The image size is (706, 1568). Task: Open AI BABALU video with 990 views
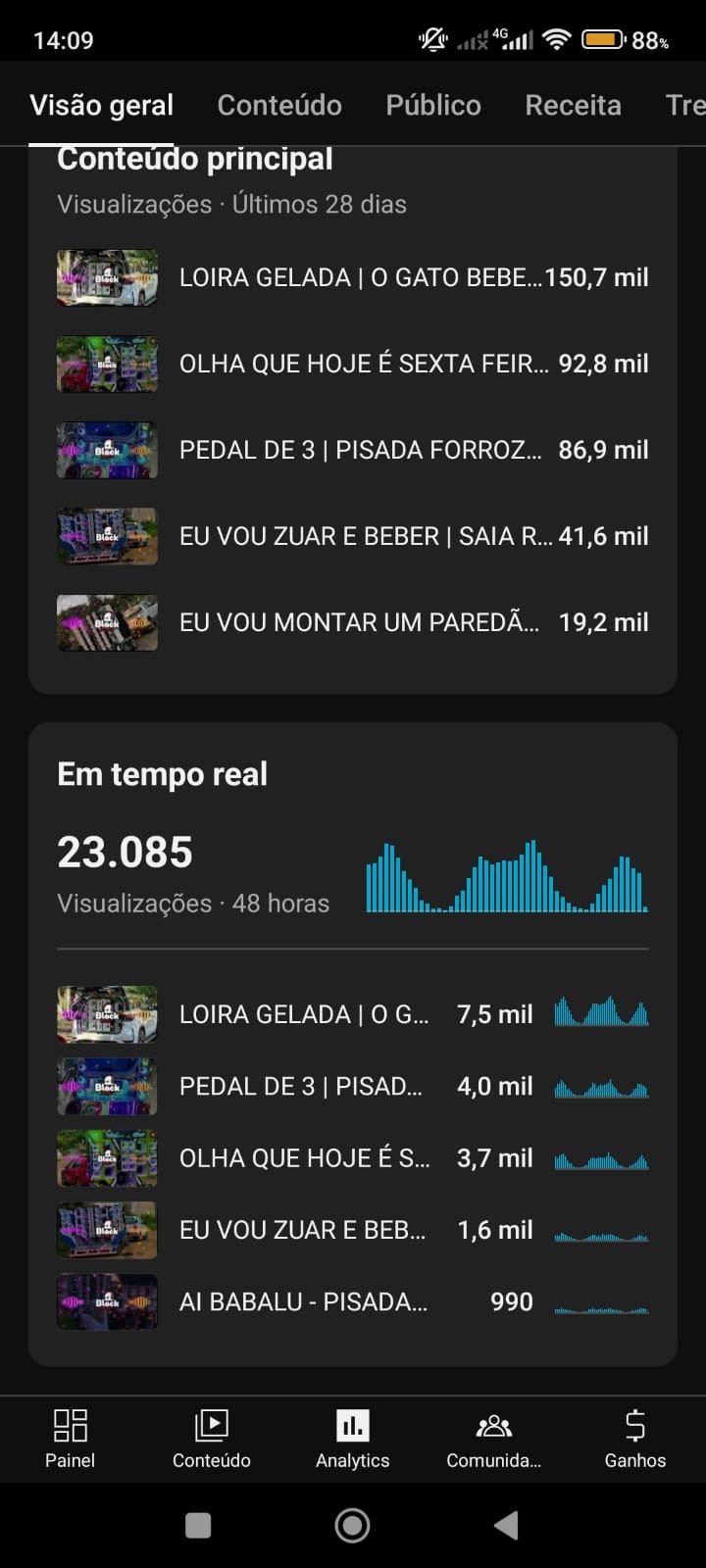coord(353,1301)
